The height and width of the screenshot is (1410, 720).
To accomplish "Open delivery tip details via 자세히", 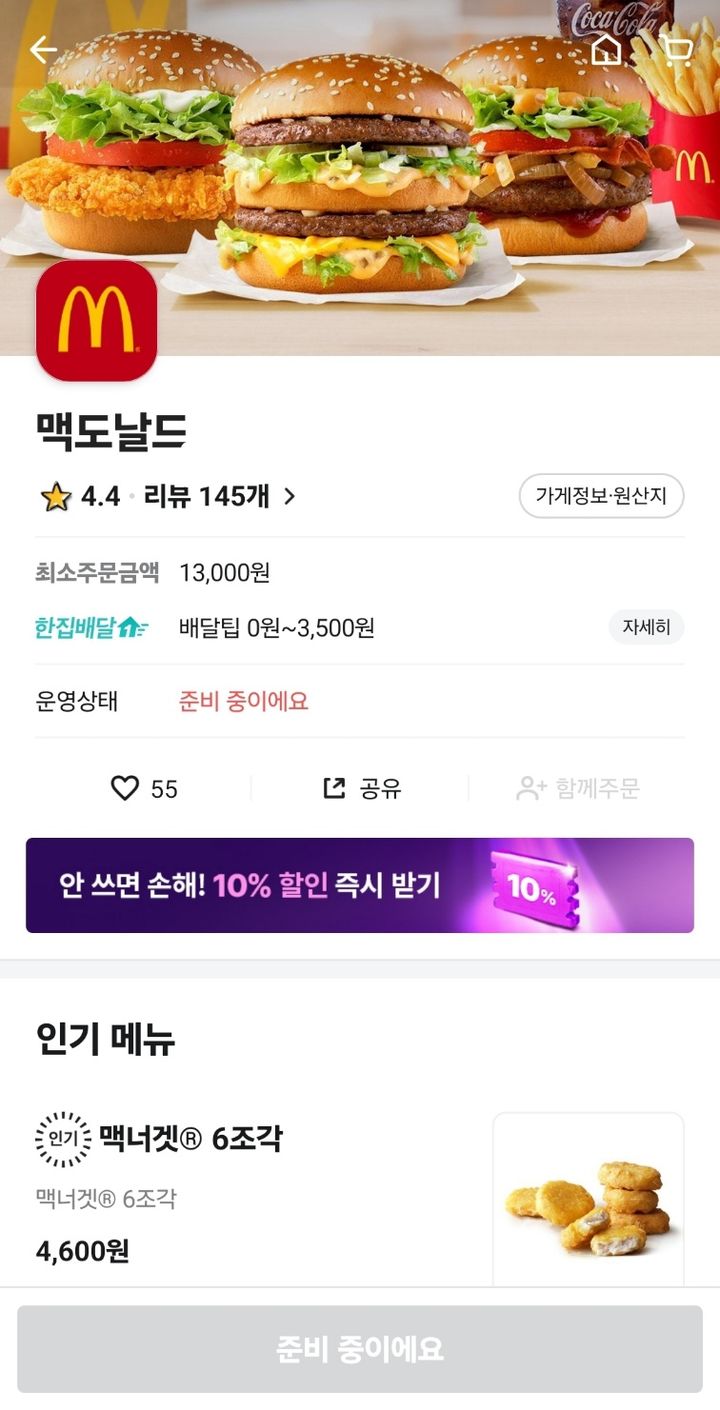I will tap(646, 626).
